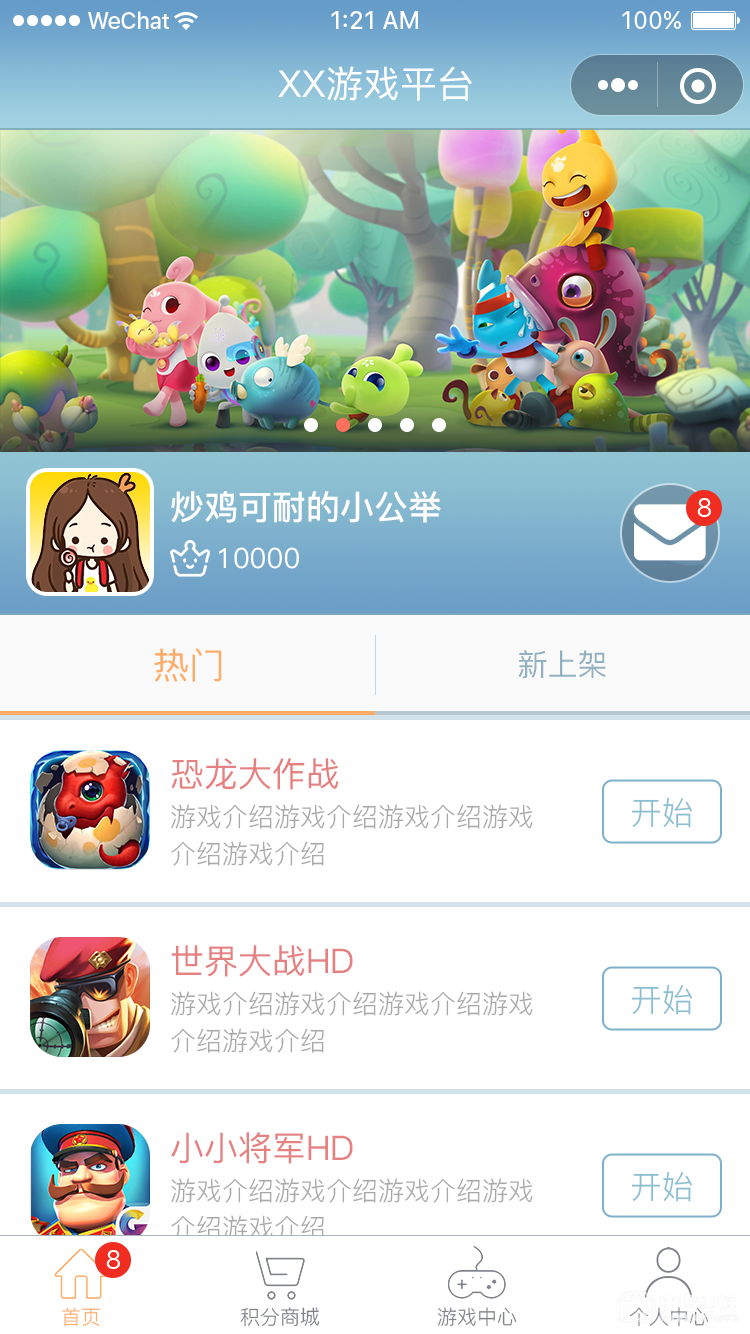Go to the 积分商城 tab
750x1334 pixels.
280,1286
